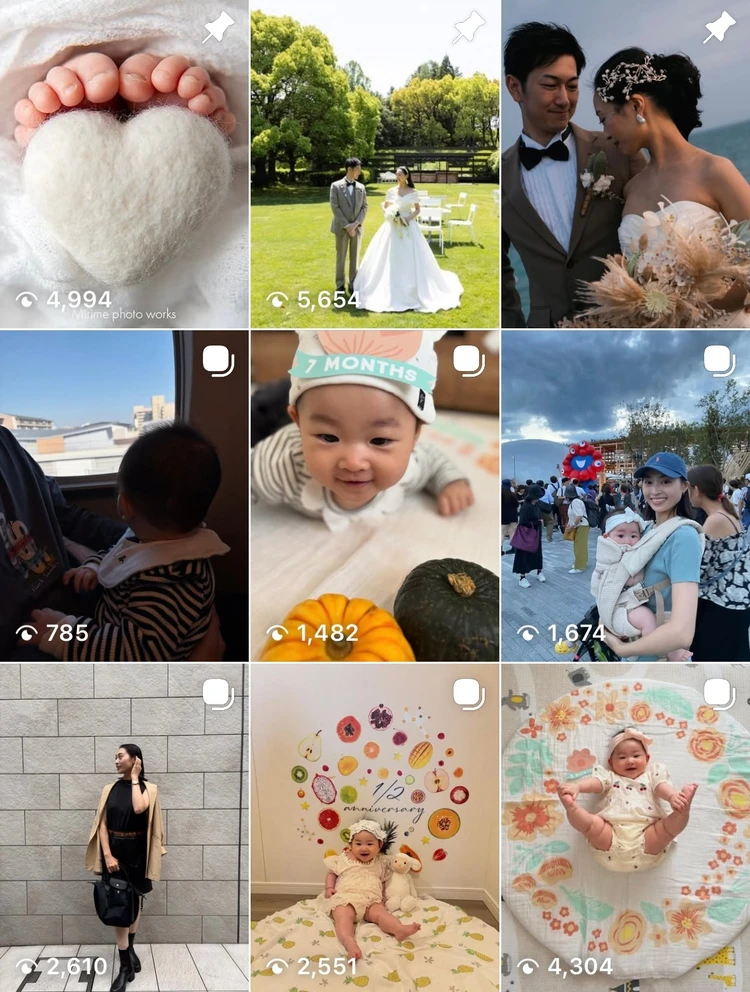Image resolution: width=750 pixels, height=992 pixels.
Task: Open the floral mat baby post with 4,304 views
Action: (626, 826)
